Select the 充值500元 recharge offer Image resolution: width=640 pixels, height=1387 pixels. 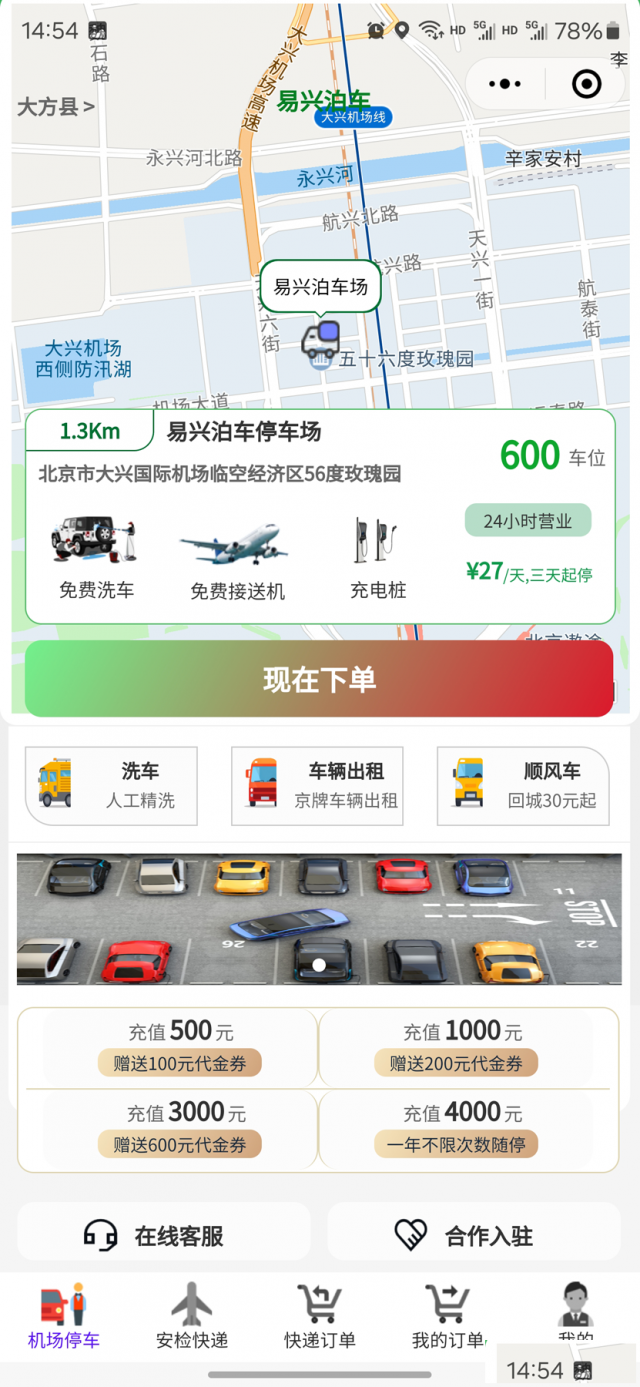179,1047
